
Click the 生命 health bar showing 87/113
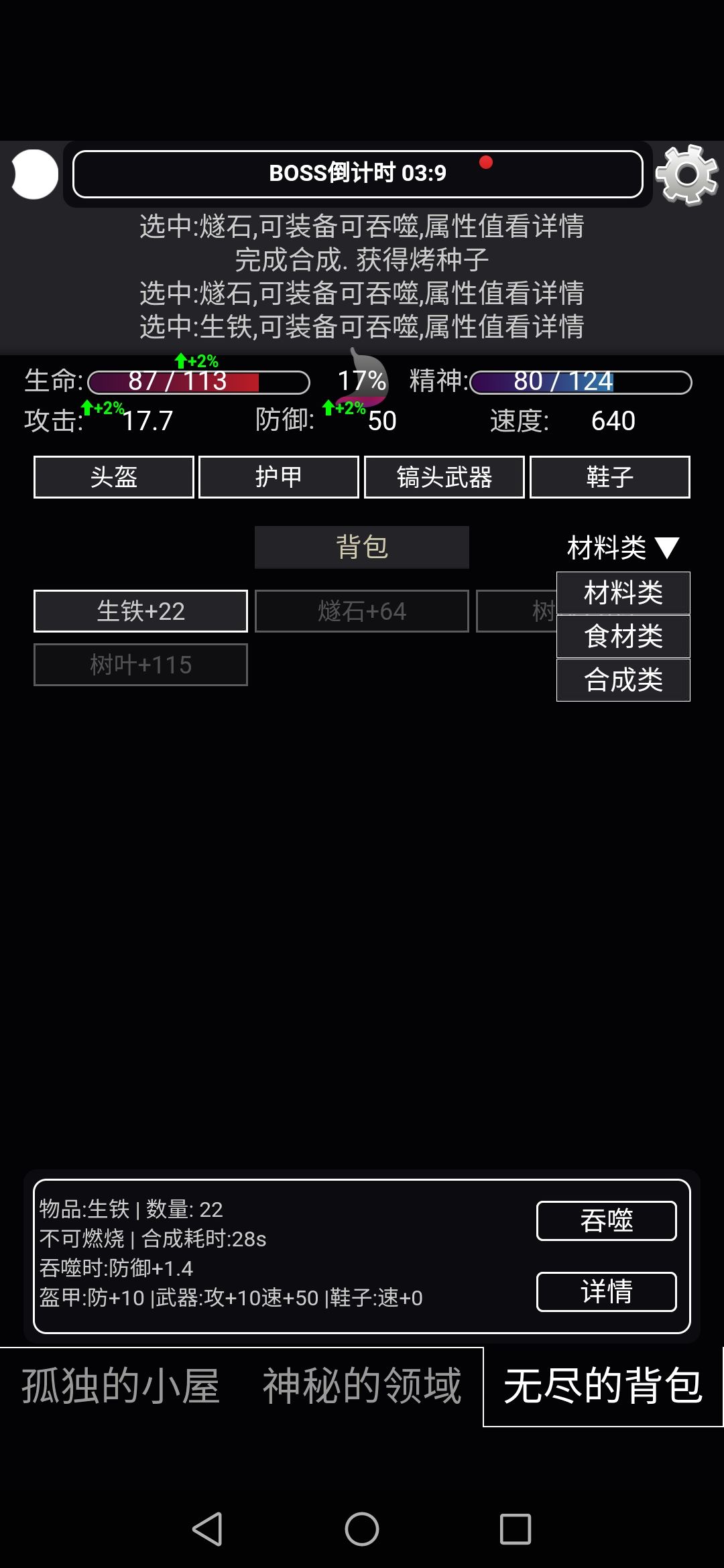pyautogui.click(x=198, y=381)
